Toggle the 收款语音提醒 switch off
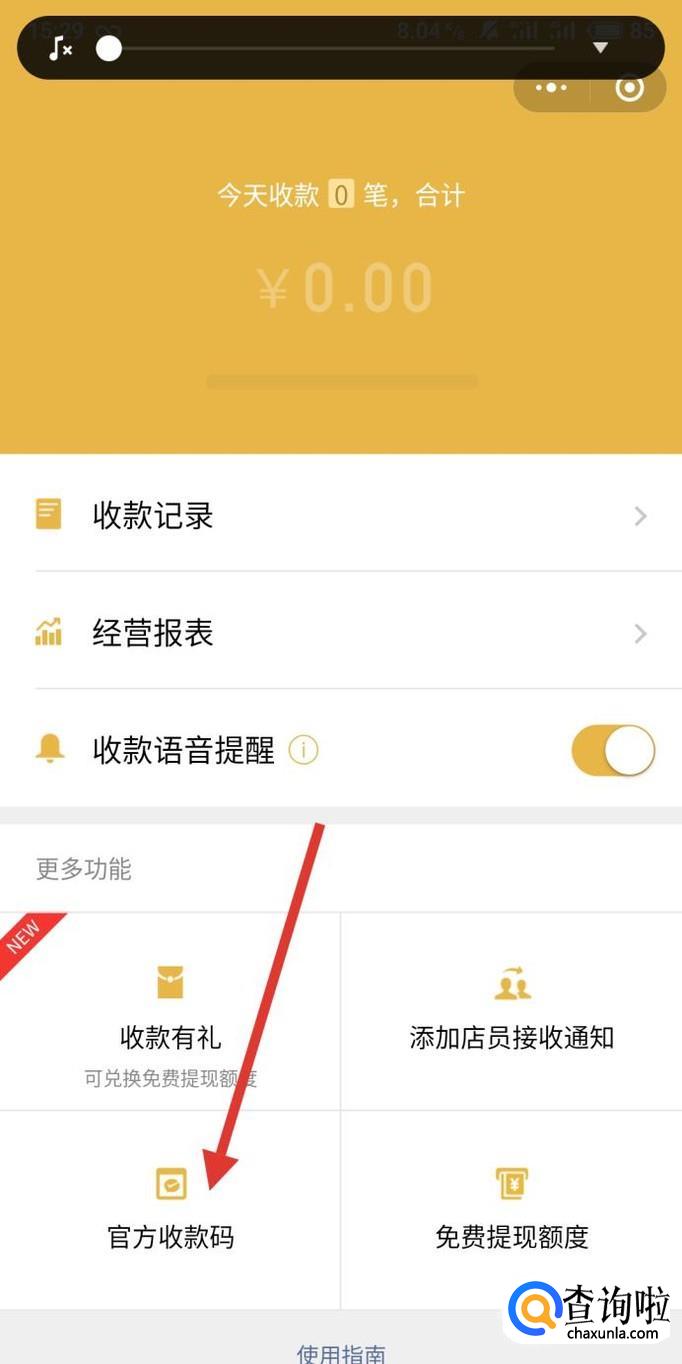Image resolution: width=682 pixels, height=1364 pixels. [613, 751]
